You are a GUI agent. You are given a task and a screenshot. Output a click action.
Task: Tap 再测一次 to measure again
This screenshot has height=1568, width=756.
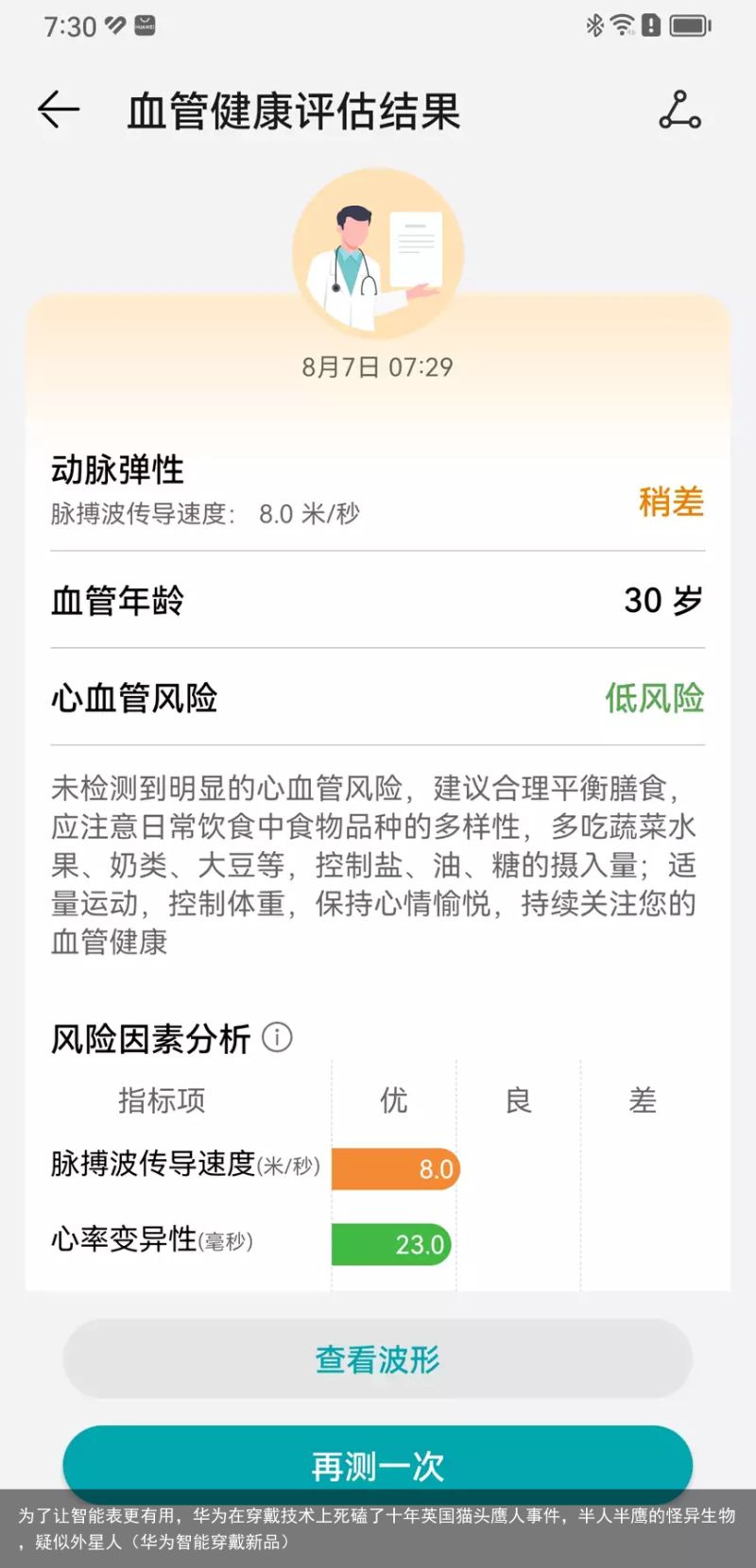377,1462
